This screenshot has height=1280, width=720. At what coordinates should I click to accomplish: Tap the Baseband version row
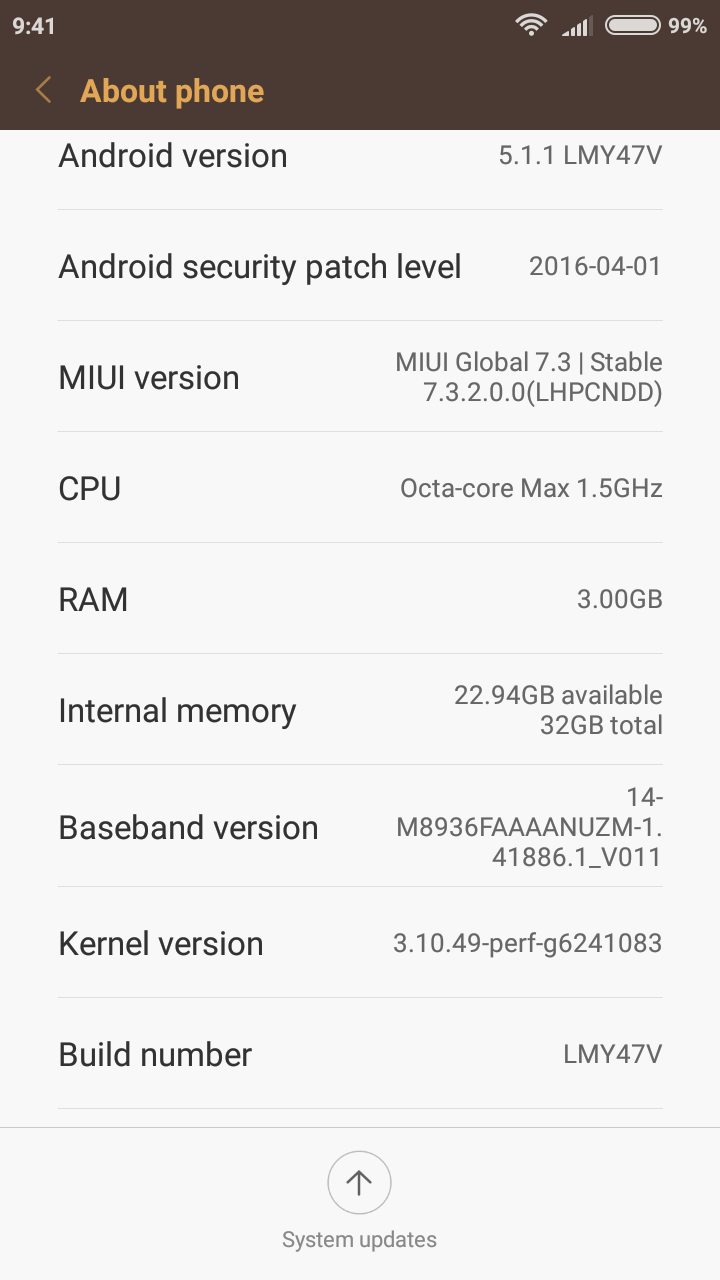(360, 827)
